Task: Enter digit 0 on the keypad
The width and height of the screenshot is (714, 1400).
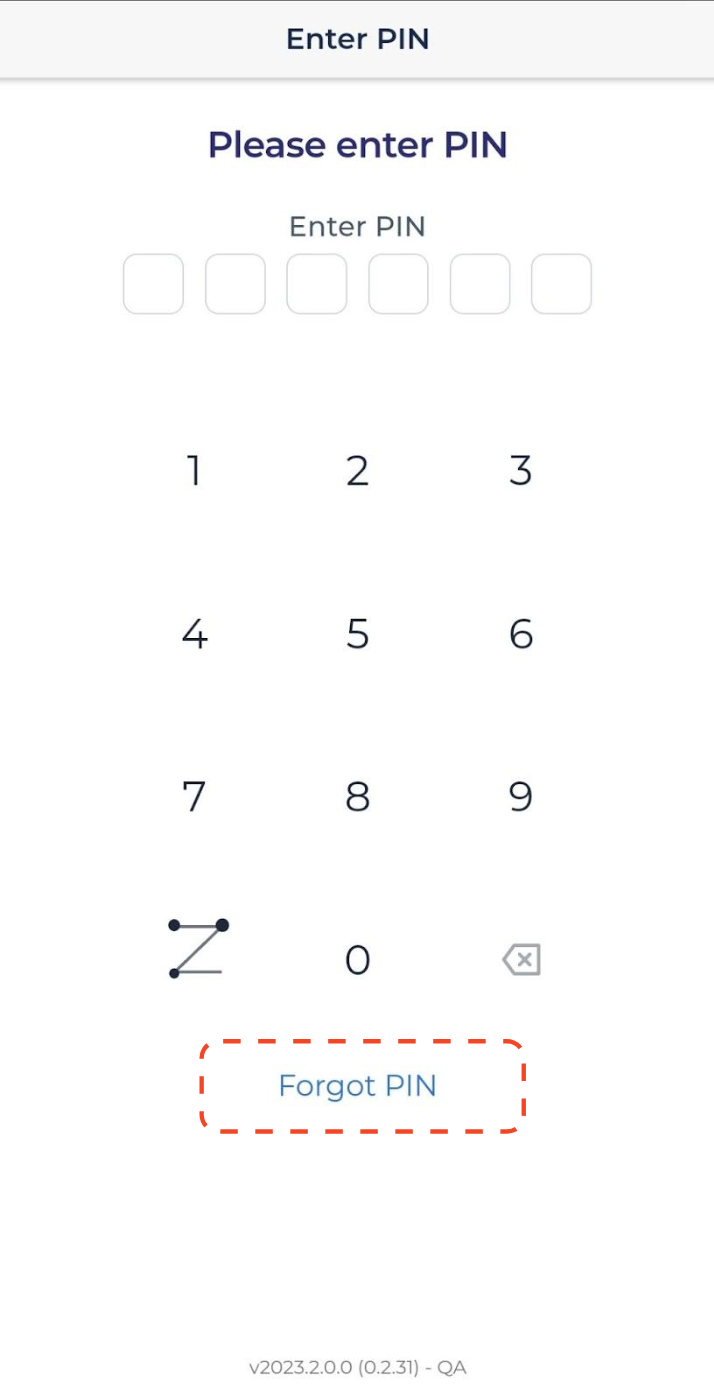Action: pos(357,960)
